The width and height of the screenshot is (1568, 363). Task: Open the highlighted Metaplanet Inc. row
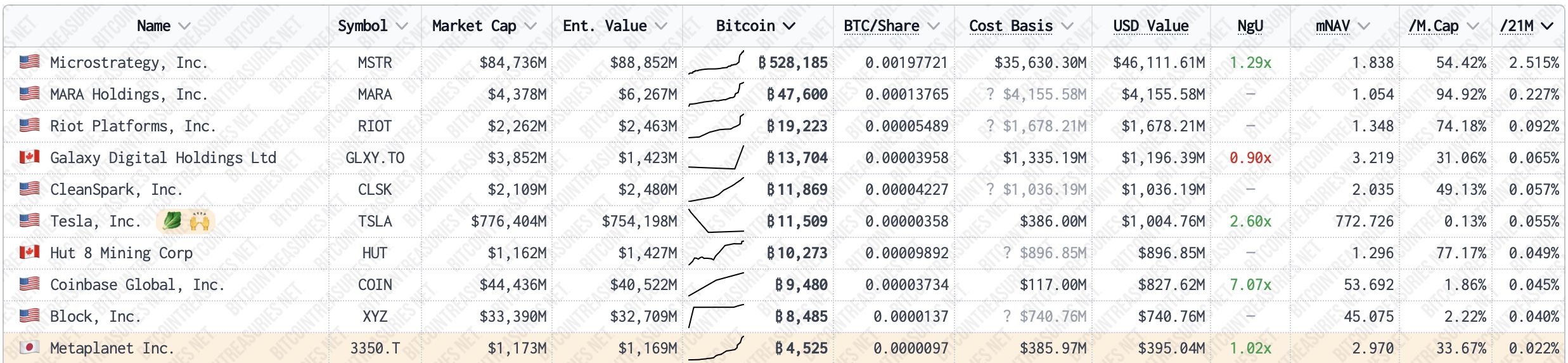pyautogui.click(x=112, y=348)
